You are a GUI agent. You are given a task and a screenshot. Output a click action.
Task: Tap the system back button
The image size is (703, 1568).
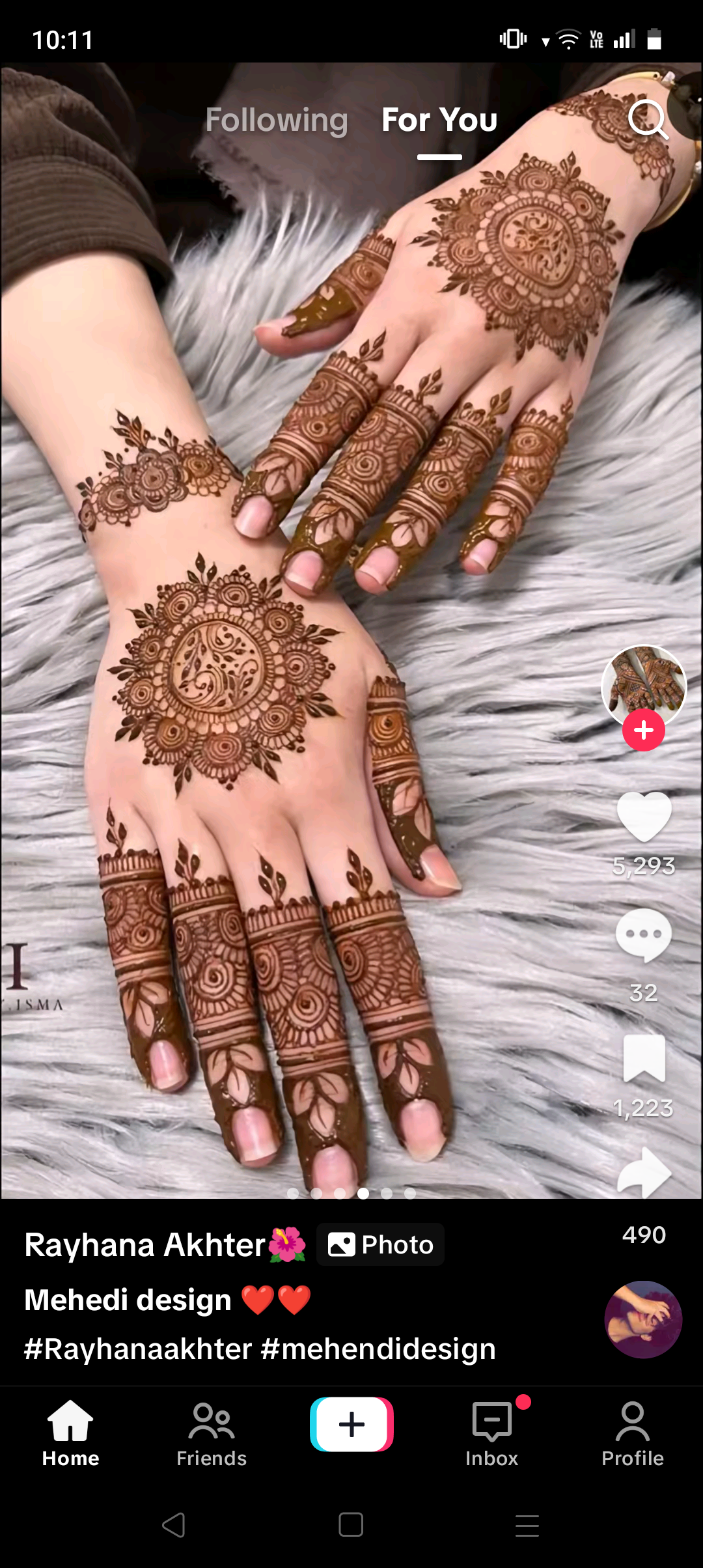[174, 1525]
